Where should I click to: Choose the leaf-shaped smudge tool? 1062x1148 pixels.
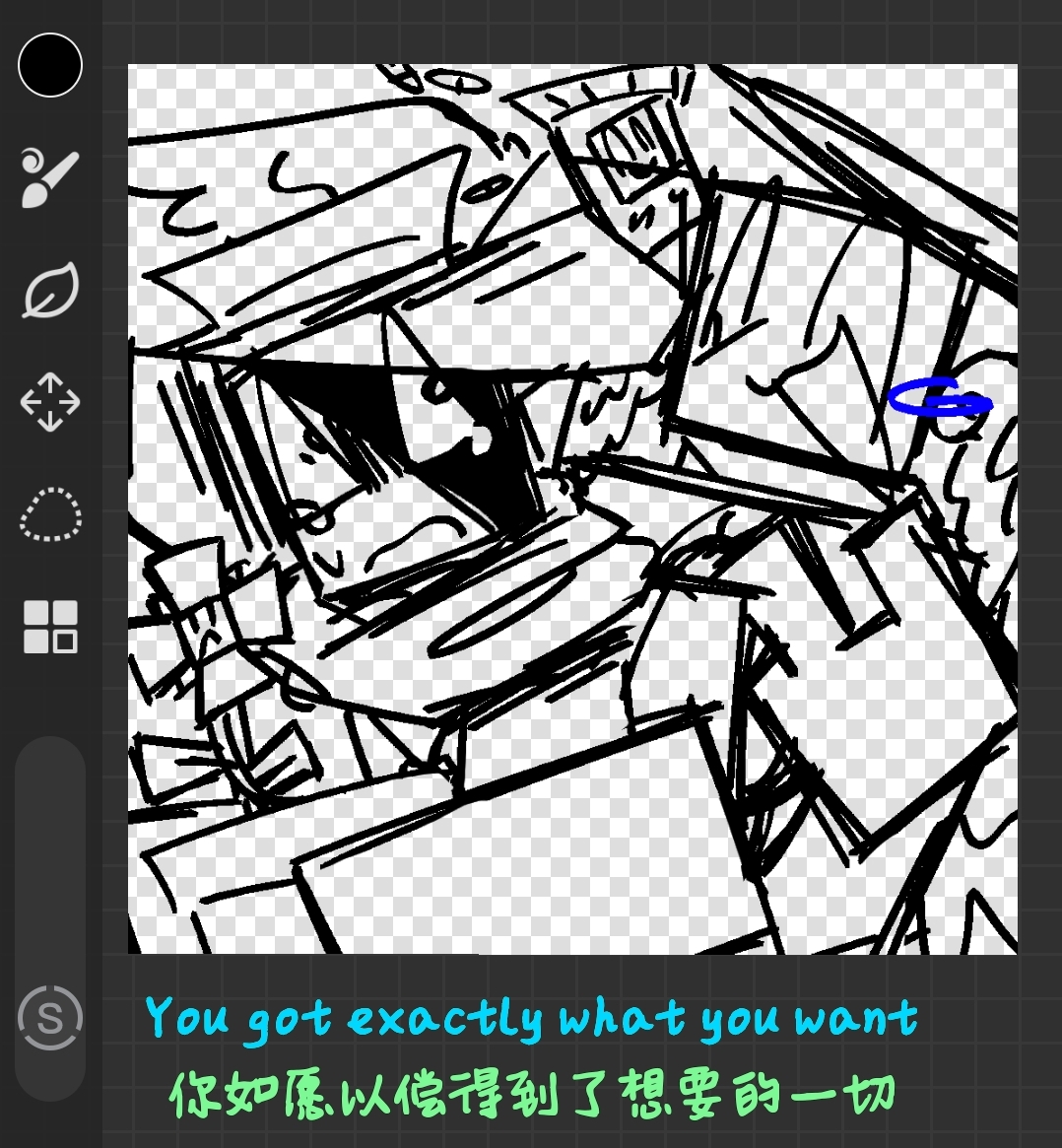tap(50, 291)
